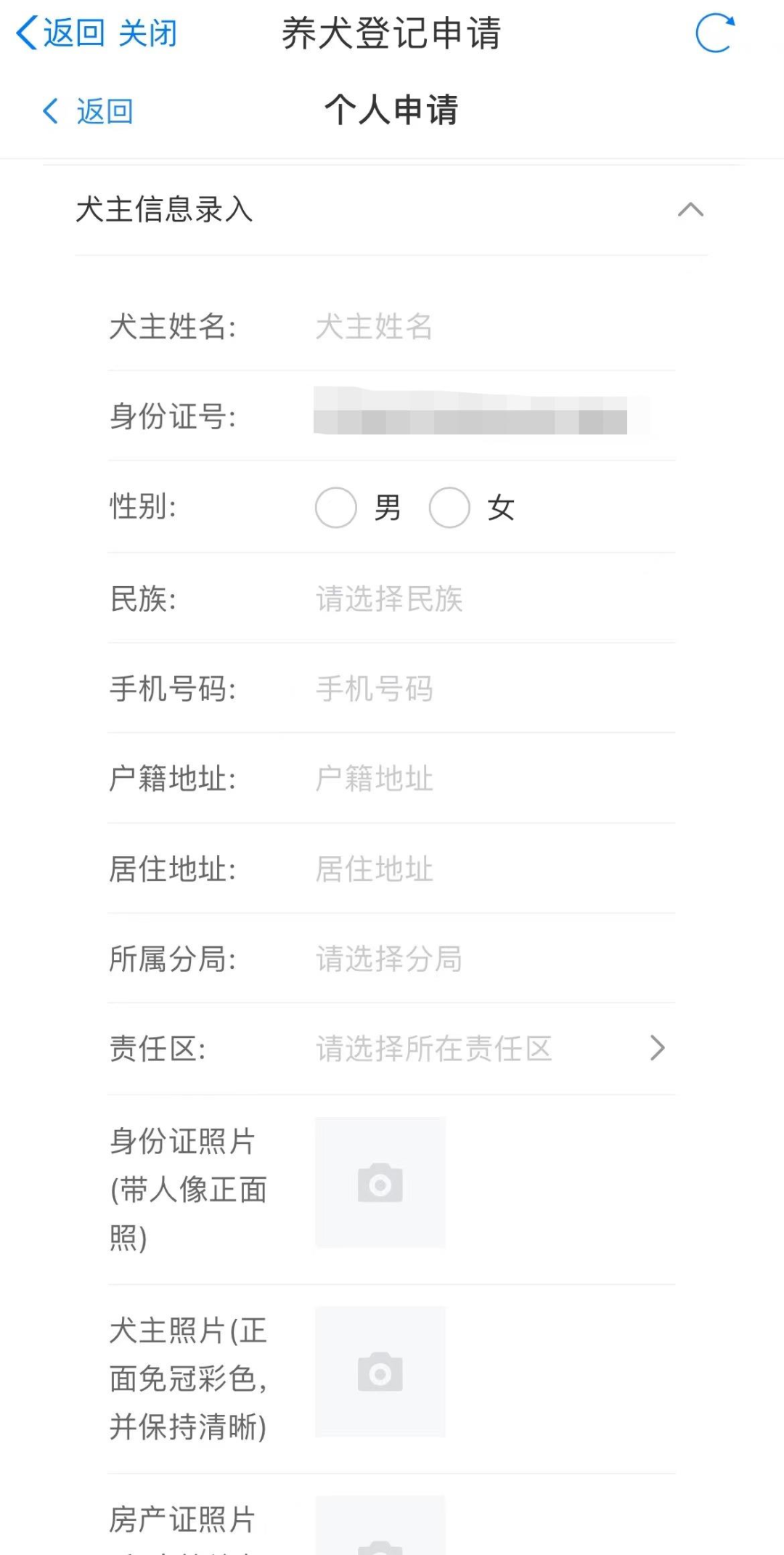
Task: Tap the 犬主姓名 input field
Action: pos(436,327)
